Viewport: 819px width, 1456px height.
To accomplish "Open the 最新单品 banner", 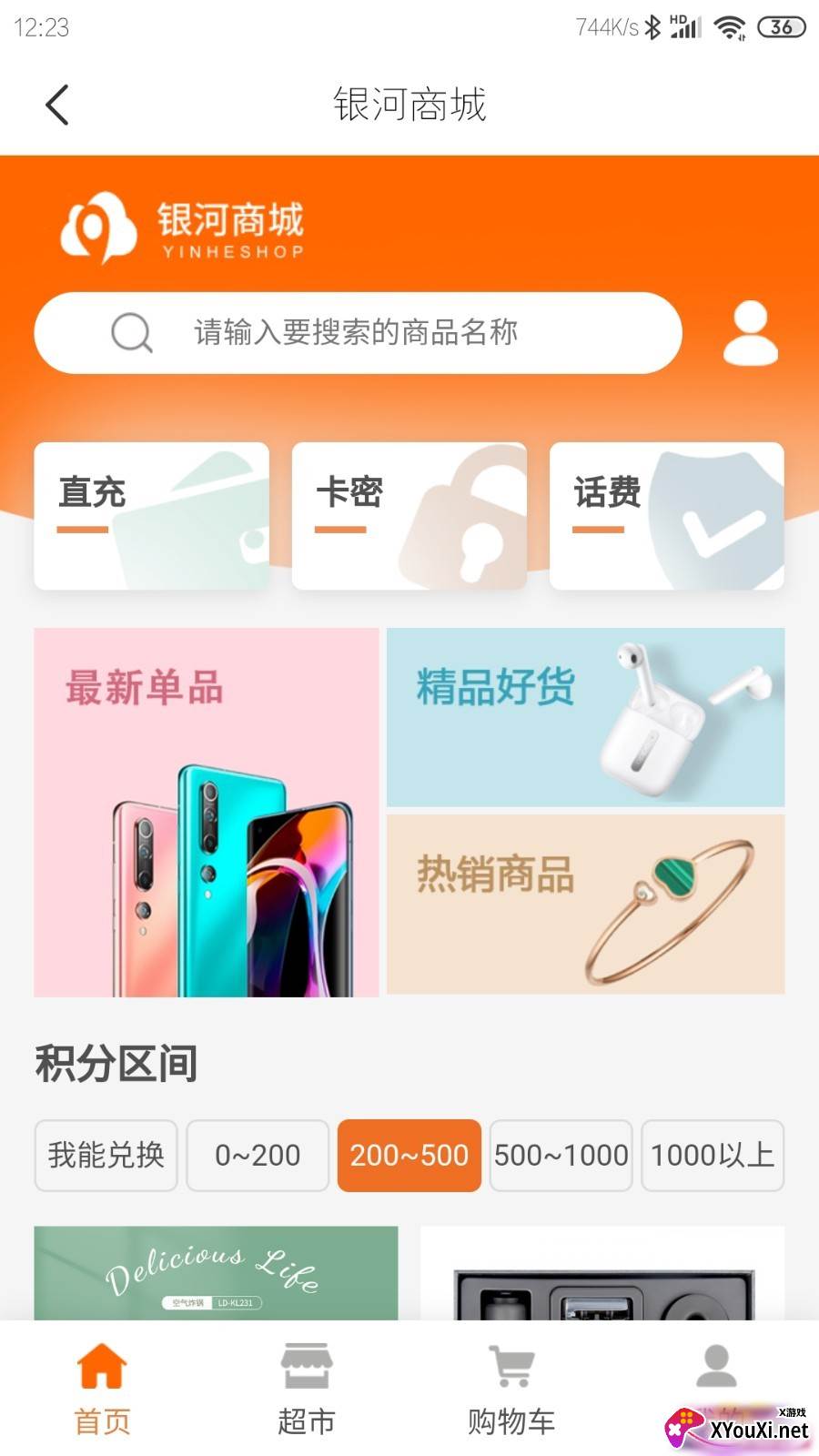I will 207,812.
